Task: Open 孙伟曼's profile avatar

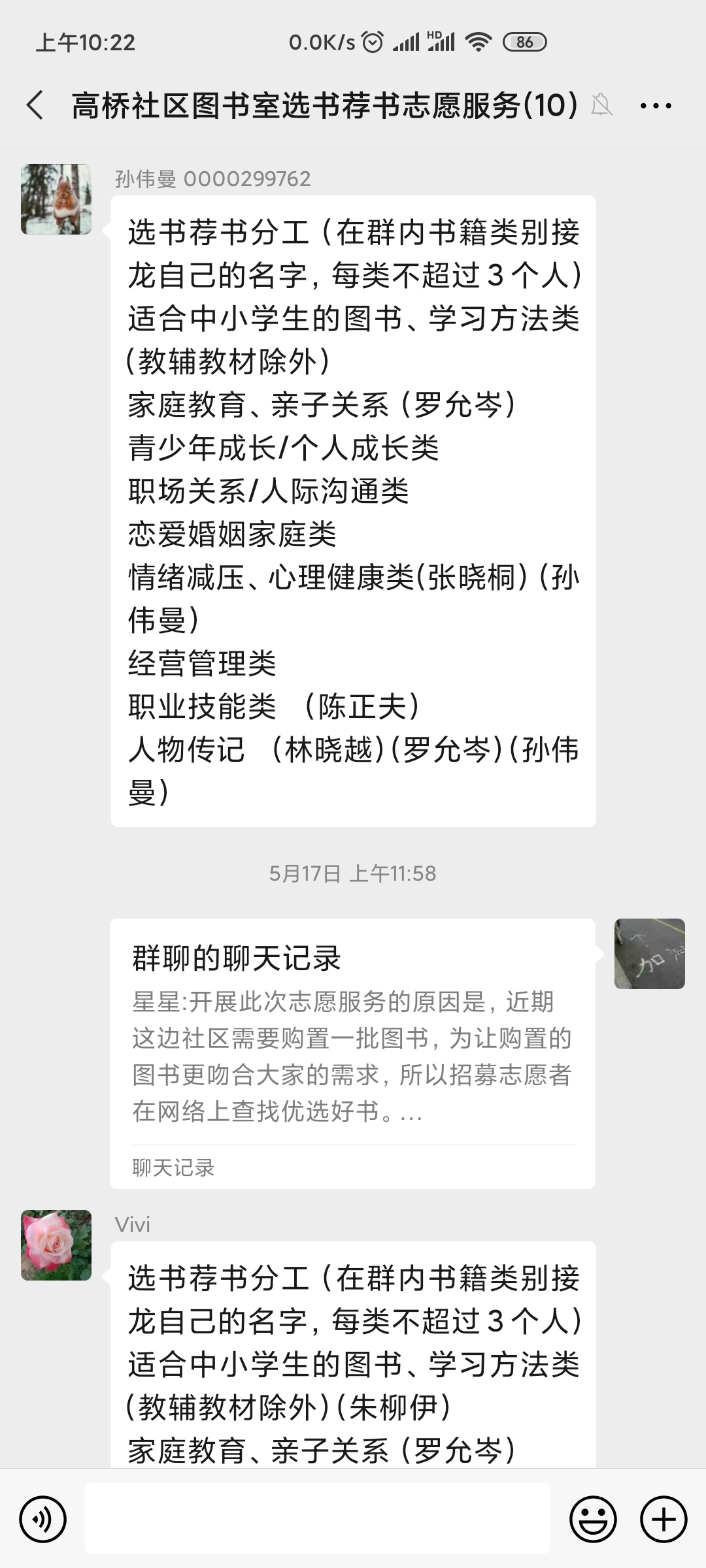Action: pos(56,199)
